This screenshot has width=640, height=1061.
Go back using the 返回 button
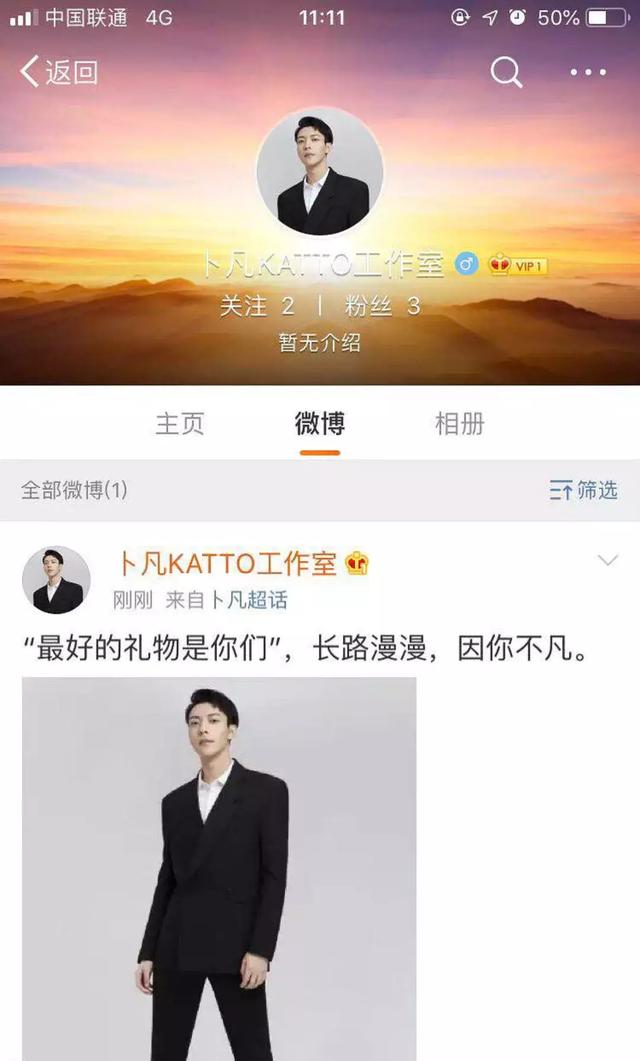point(58,72)
